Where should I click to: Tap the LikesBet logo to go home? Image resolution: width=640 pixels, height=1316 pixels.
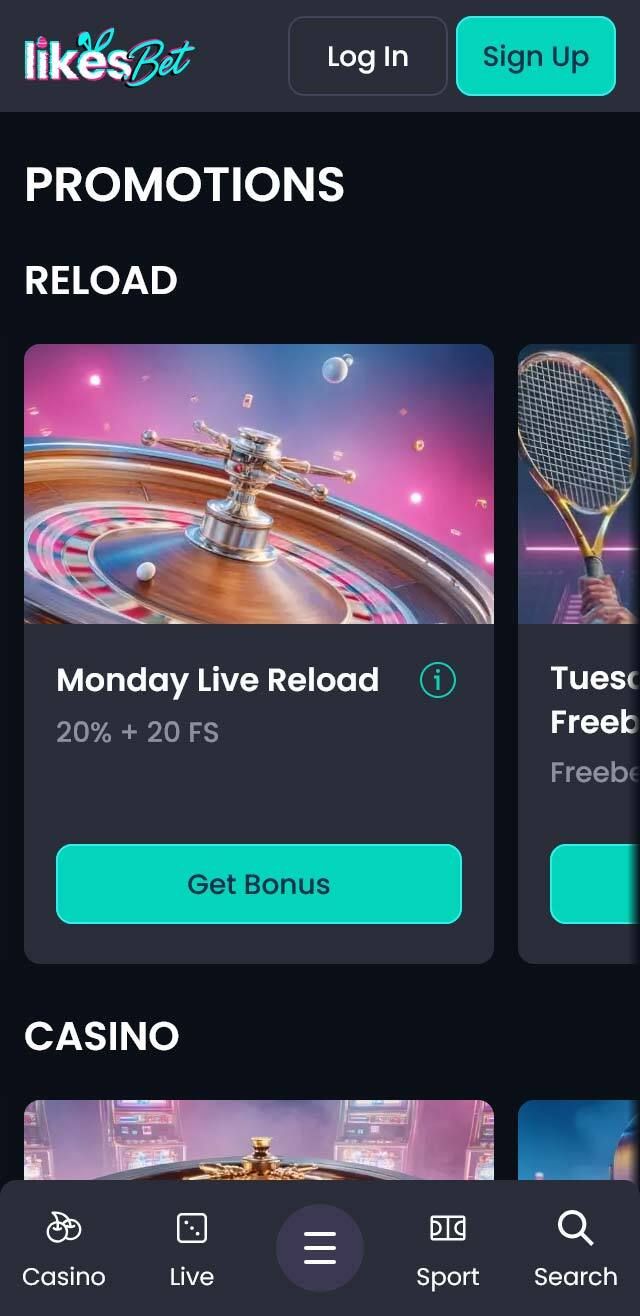pyautogui.click(x=108, y=57)
